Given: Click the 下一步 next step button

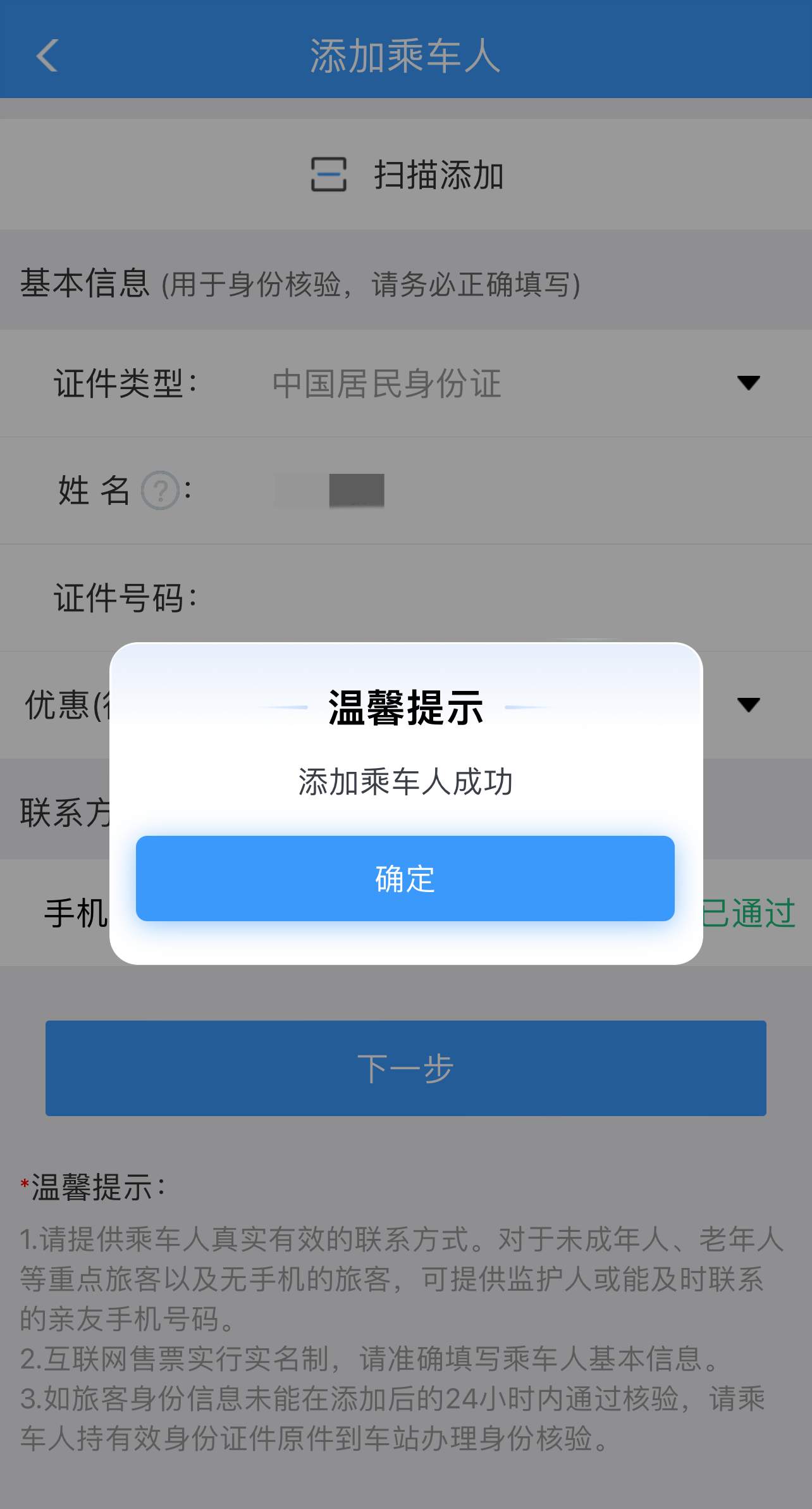Looking at the screenshot, I should 405,1067.
